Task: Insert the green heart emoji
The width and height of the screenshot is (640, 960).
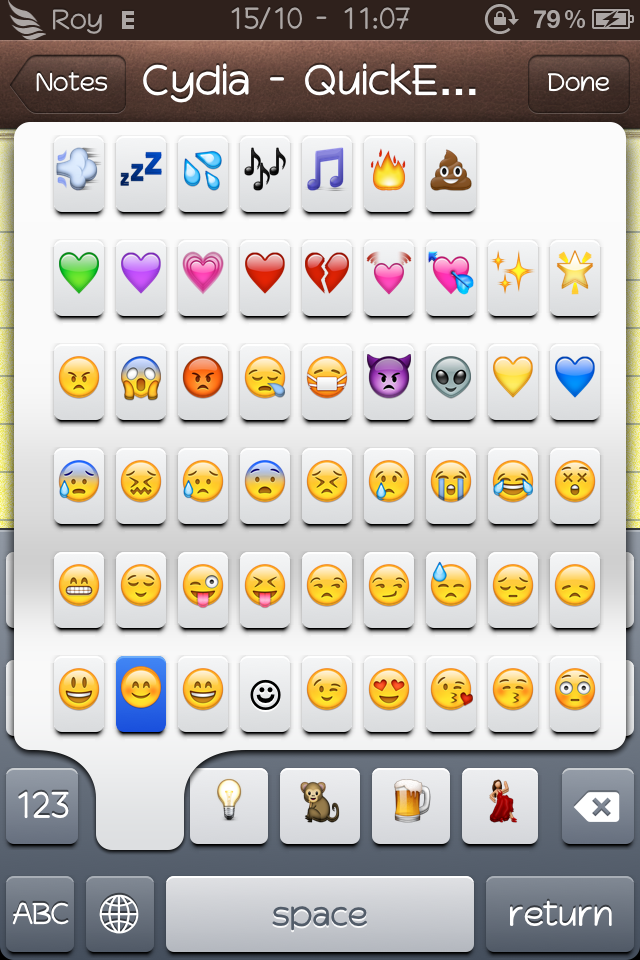Action: click(x=78, y=274)
